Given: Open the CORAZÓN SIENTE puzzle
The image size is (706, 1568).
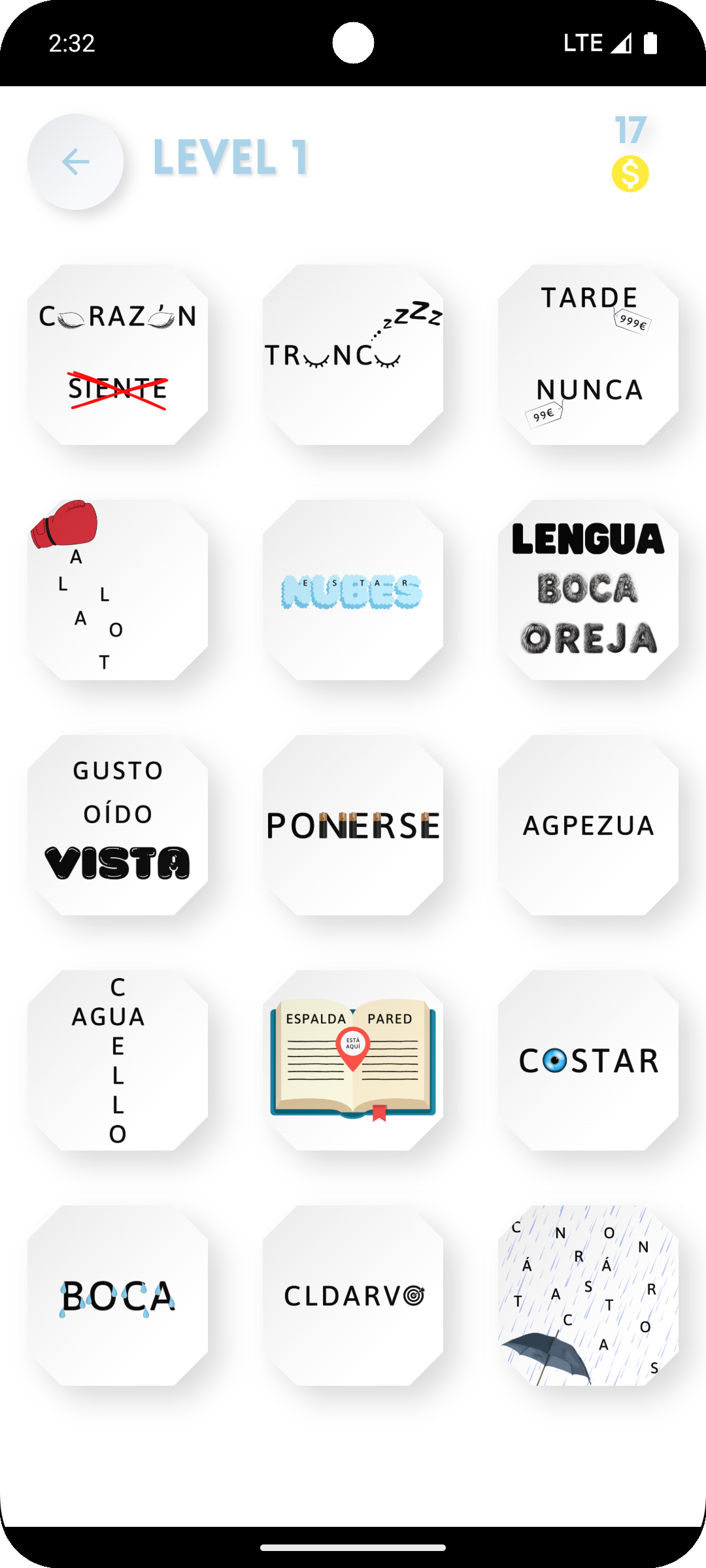Looking at the screenshot, I should [118, 355].
